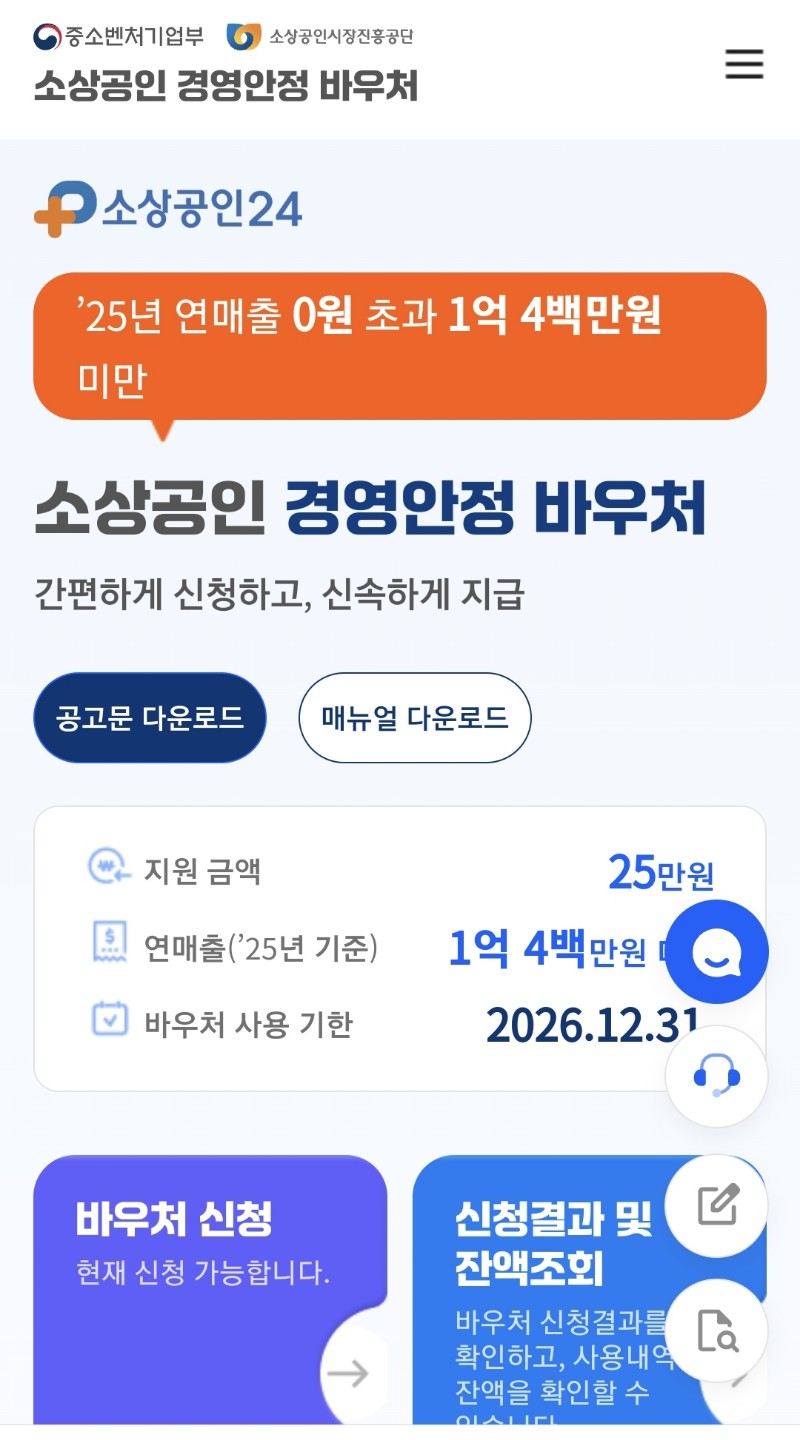Open the headset customer support button
The width and height of the screenshot is (800, 1440).
(717, 1077)
